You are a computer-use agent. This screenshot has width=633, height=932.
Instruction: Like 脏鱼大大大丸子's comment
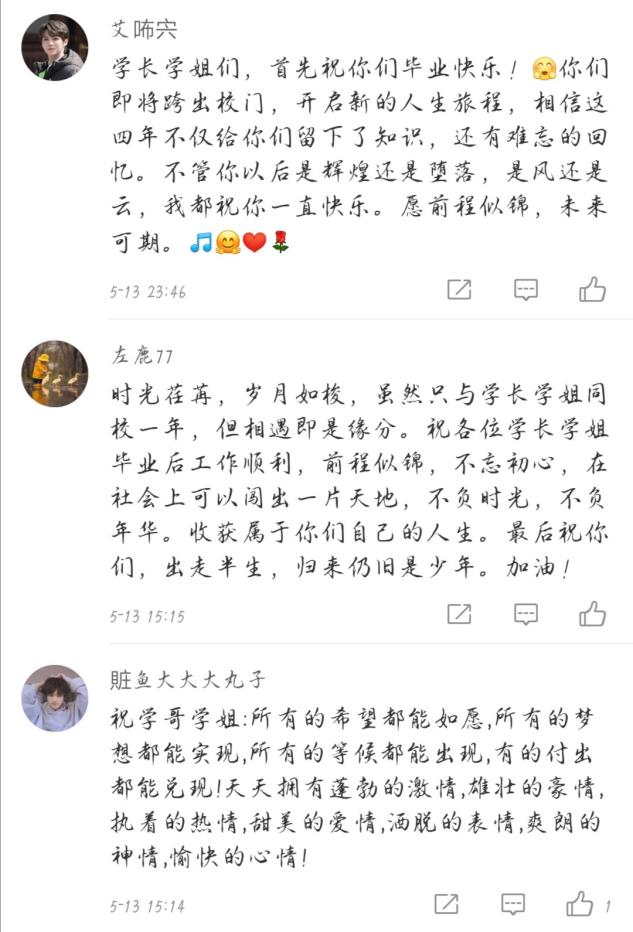(x=580, y=904)
